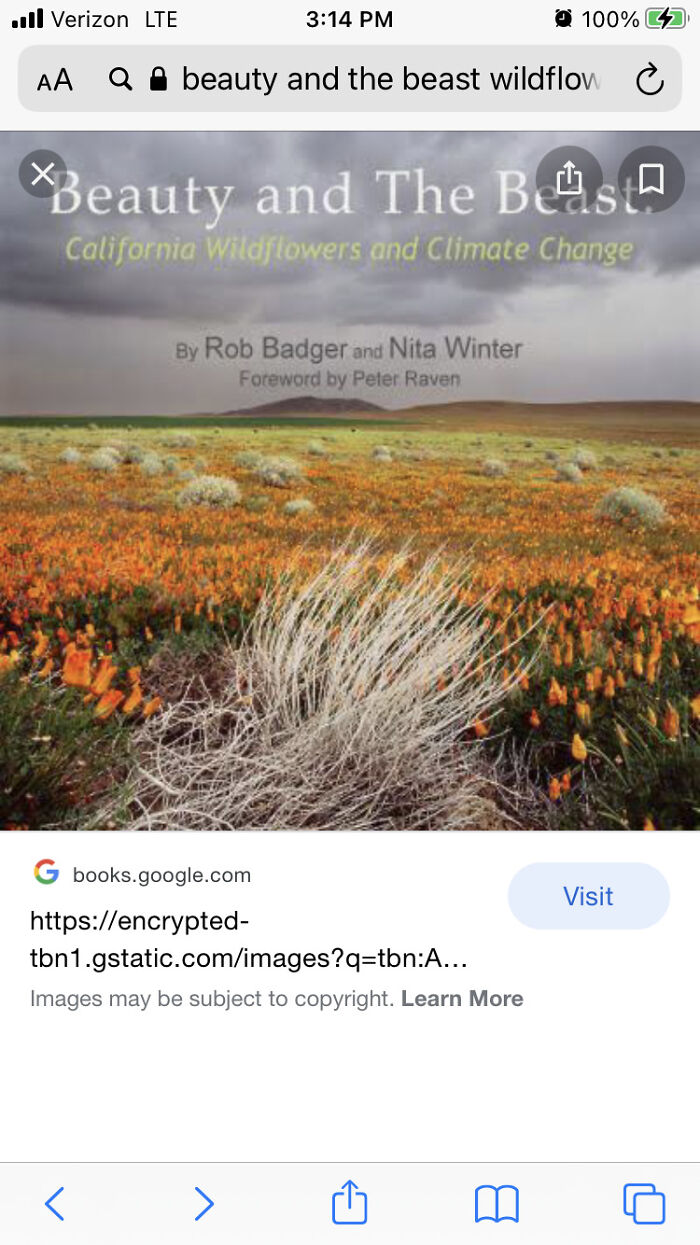Open Safari bookmarks
This screenshot has height=1245, width=700.
tap(496, 1203)
